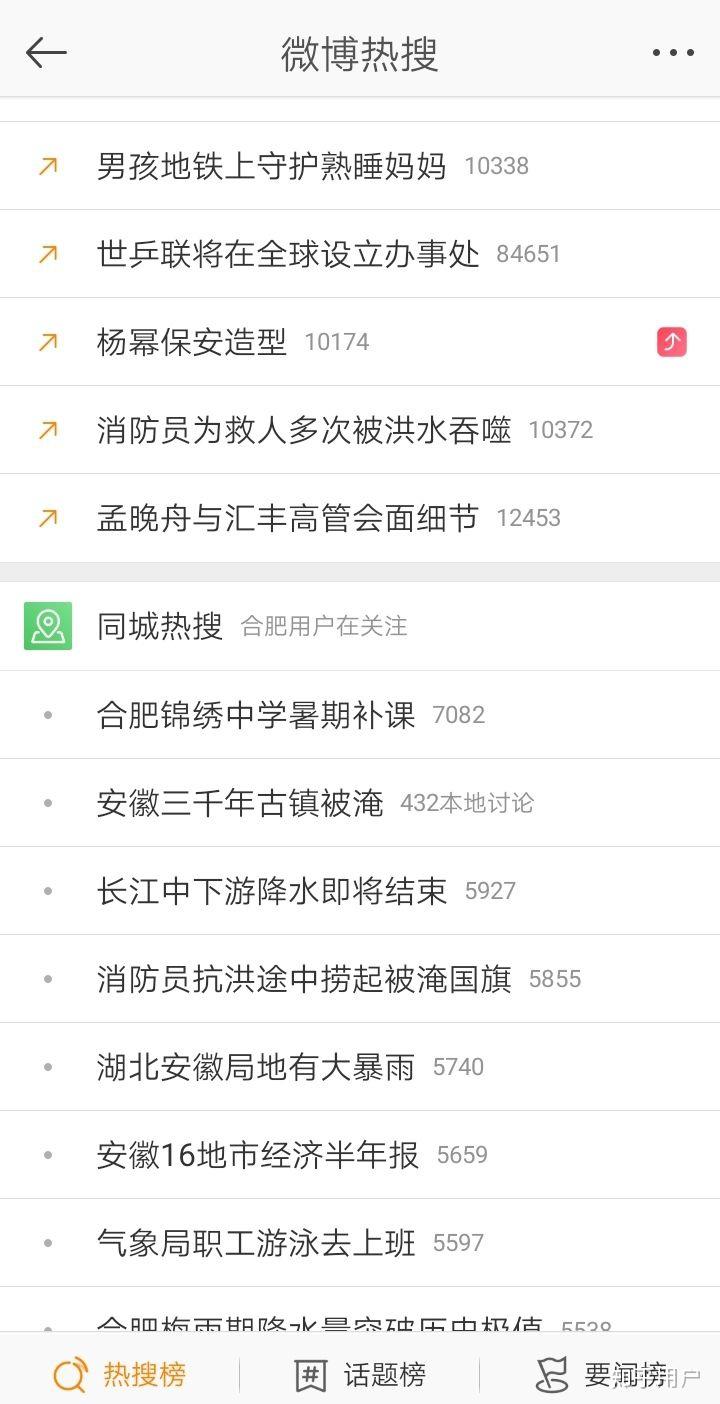Viewport: 720px width, 1404px height.
Task: Go back using the arrow icon
Action: (46, 53)
